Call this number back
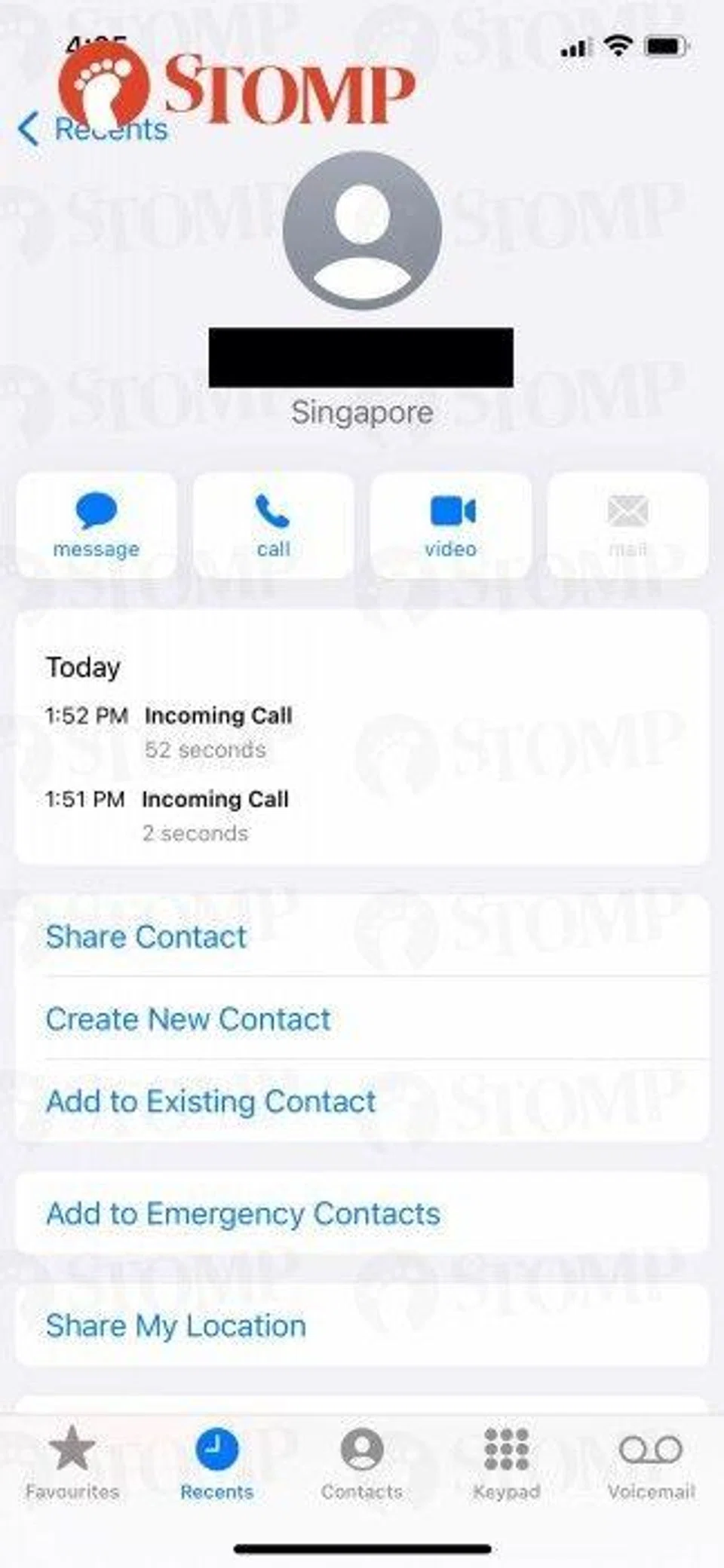724x1568 pixels. [x=273, y=525]
